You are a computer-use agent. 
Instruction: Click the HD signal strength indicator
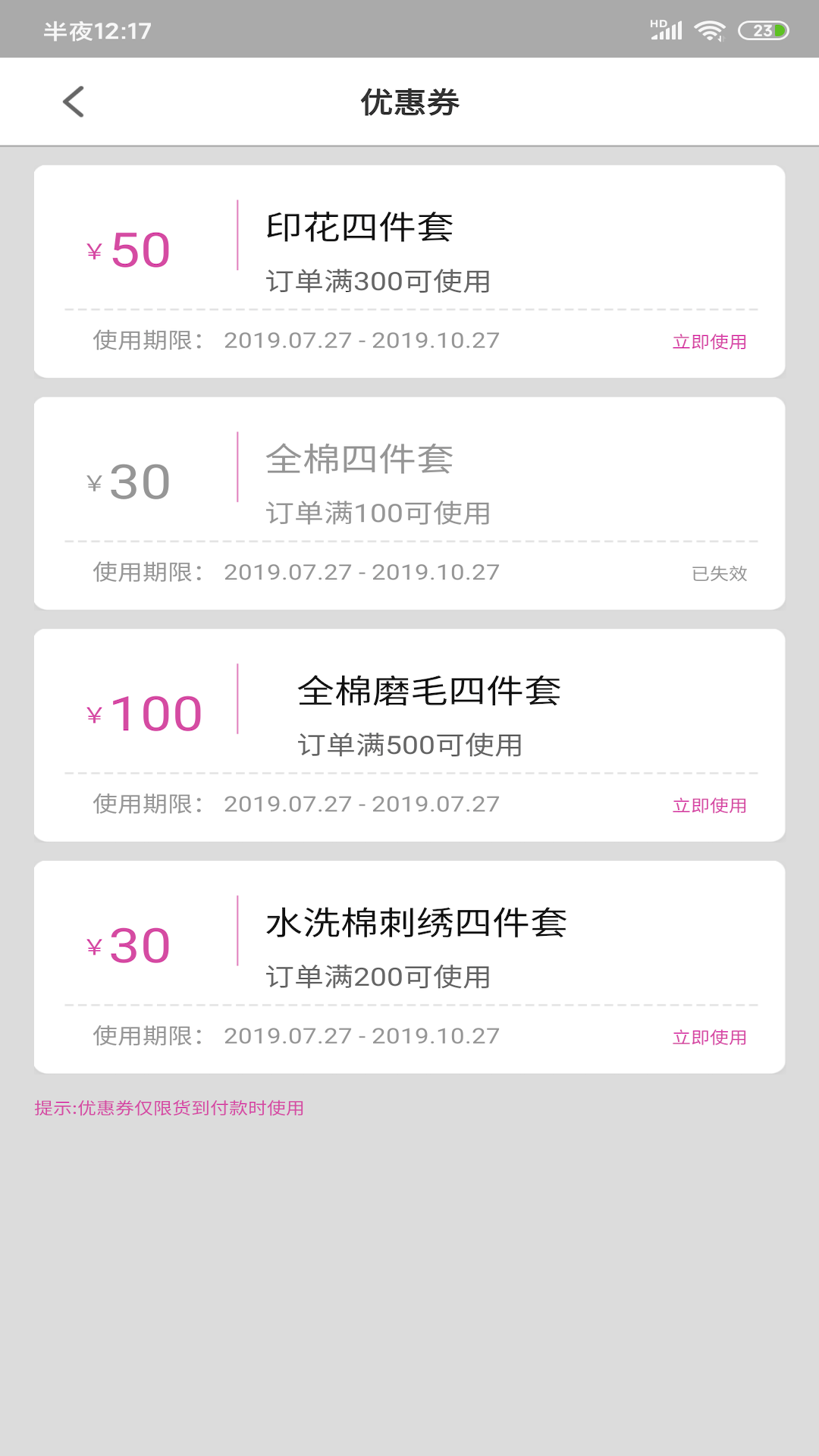pyautogui.click(x=665, y=30)
